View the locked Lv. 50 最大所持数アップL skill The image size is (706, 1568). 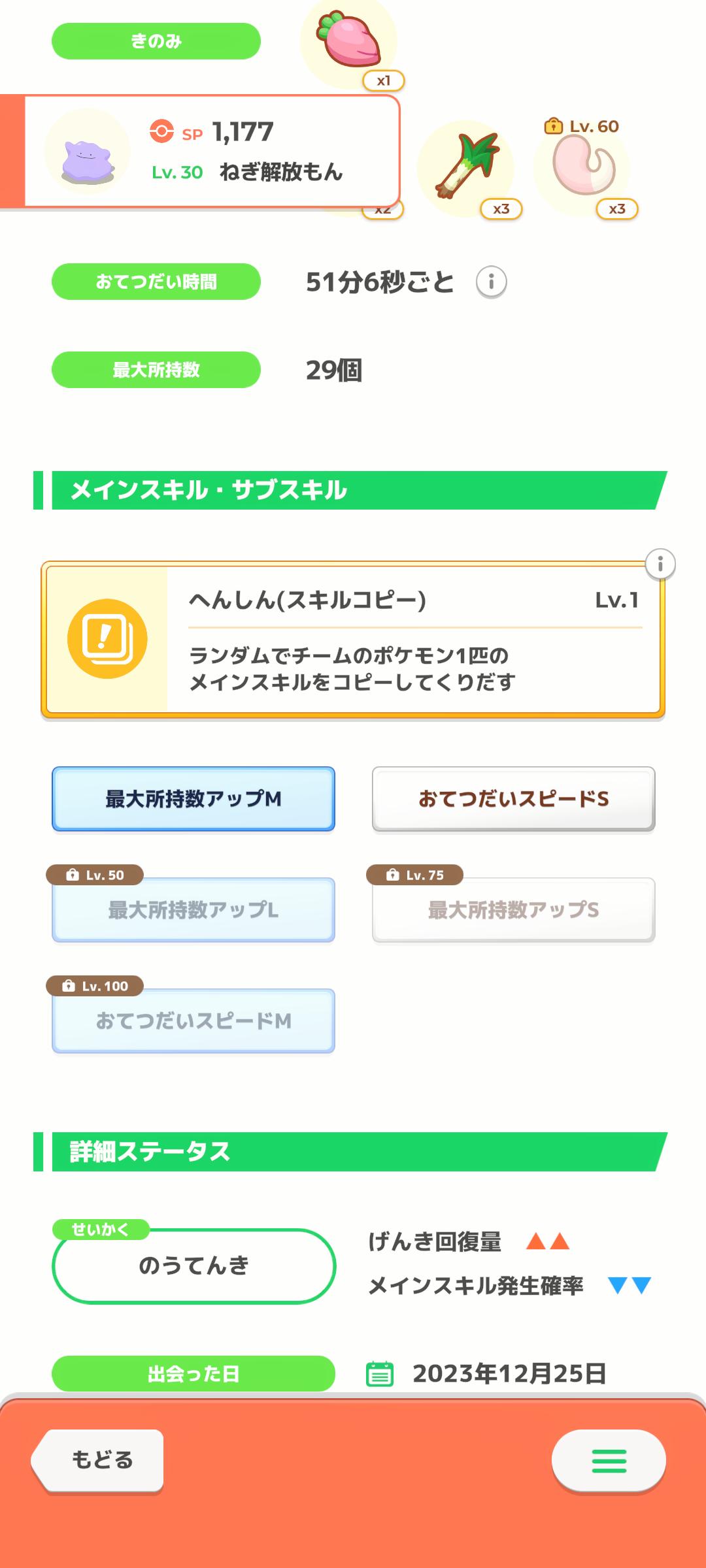pos(193,909)
